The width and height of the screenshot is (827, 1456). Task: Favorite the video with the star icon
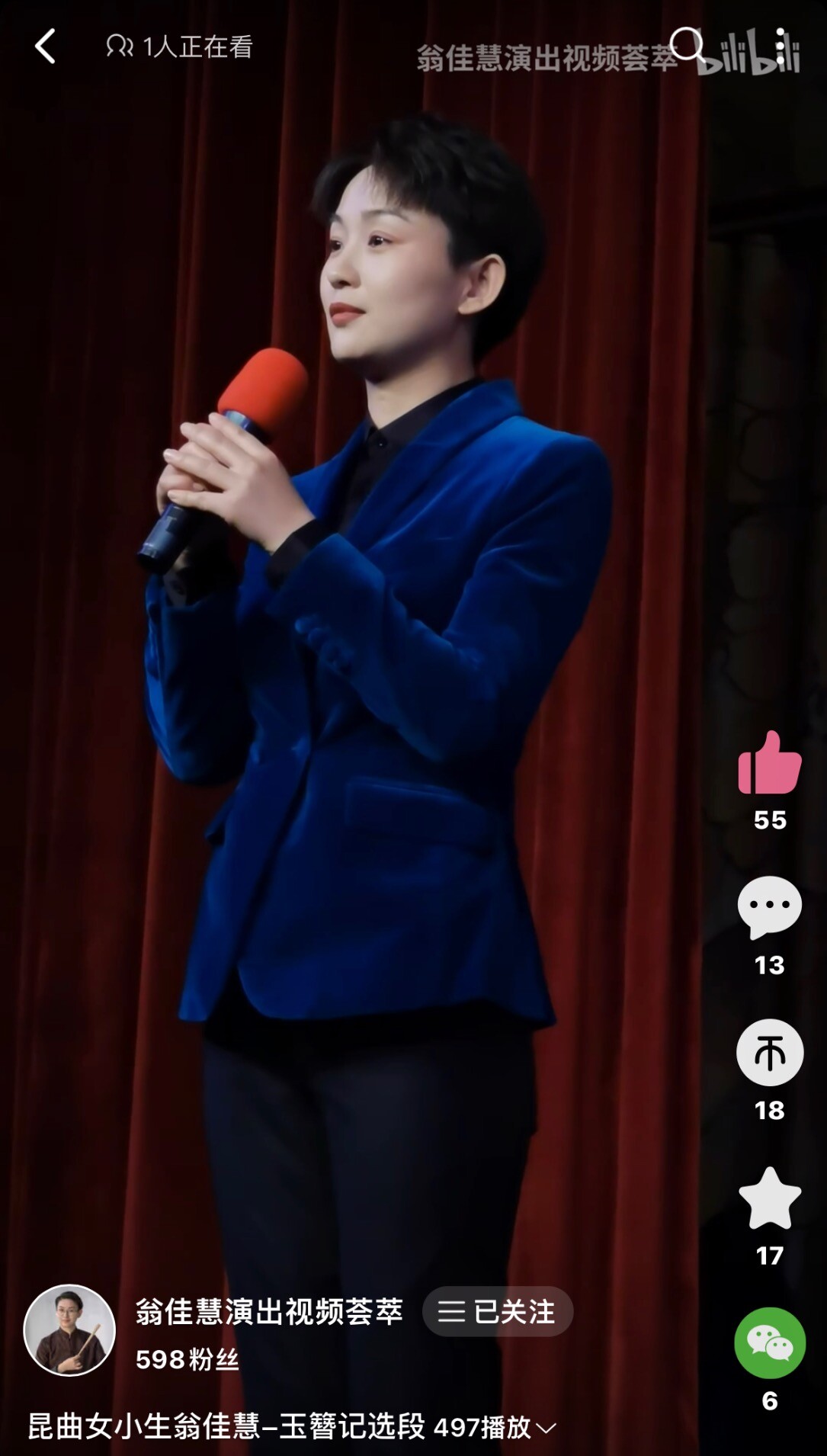point(770,1198)
